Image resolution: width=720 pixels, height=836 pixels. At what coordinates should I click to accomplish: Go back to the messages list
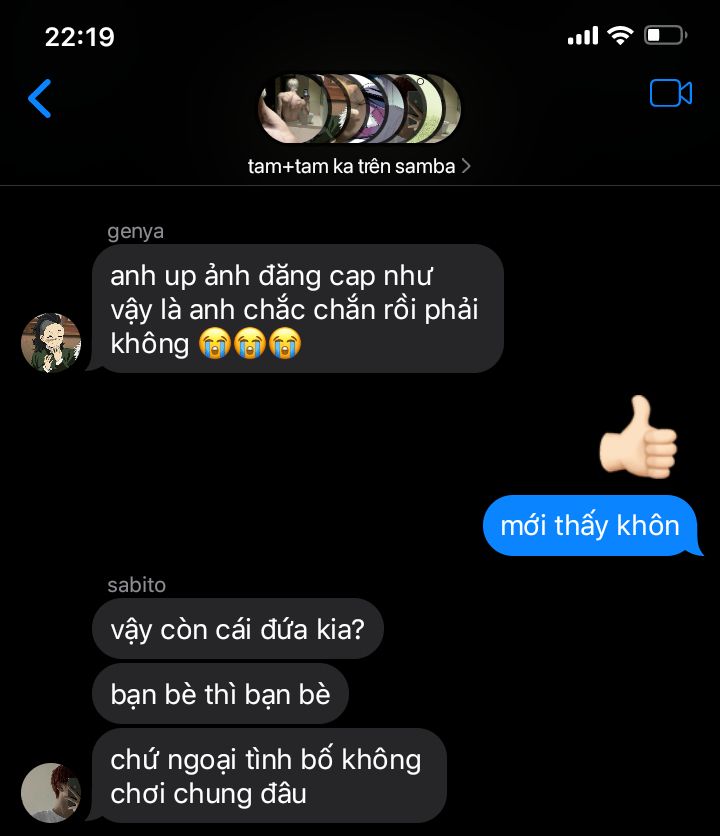(x=39, y=98)
